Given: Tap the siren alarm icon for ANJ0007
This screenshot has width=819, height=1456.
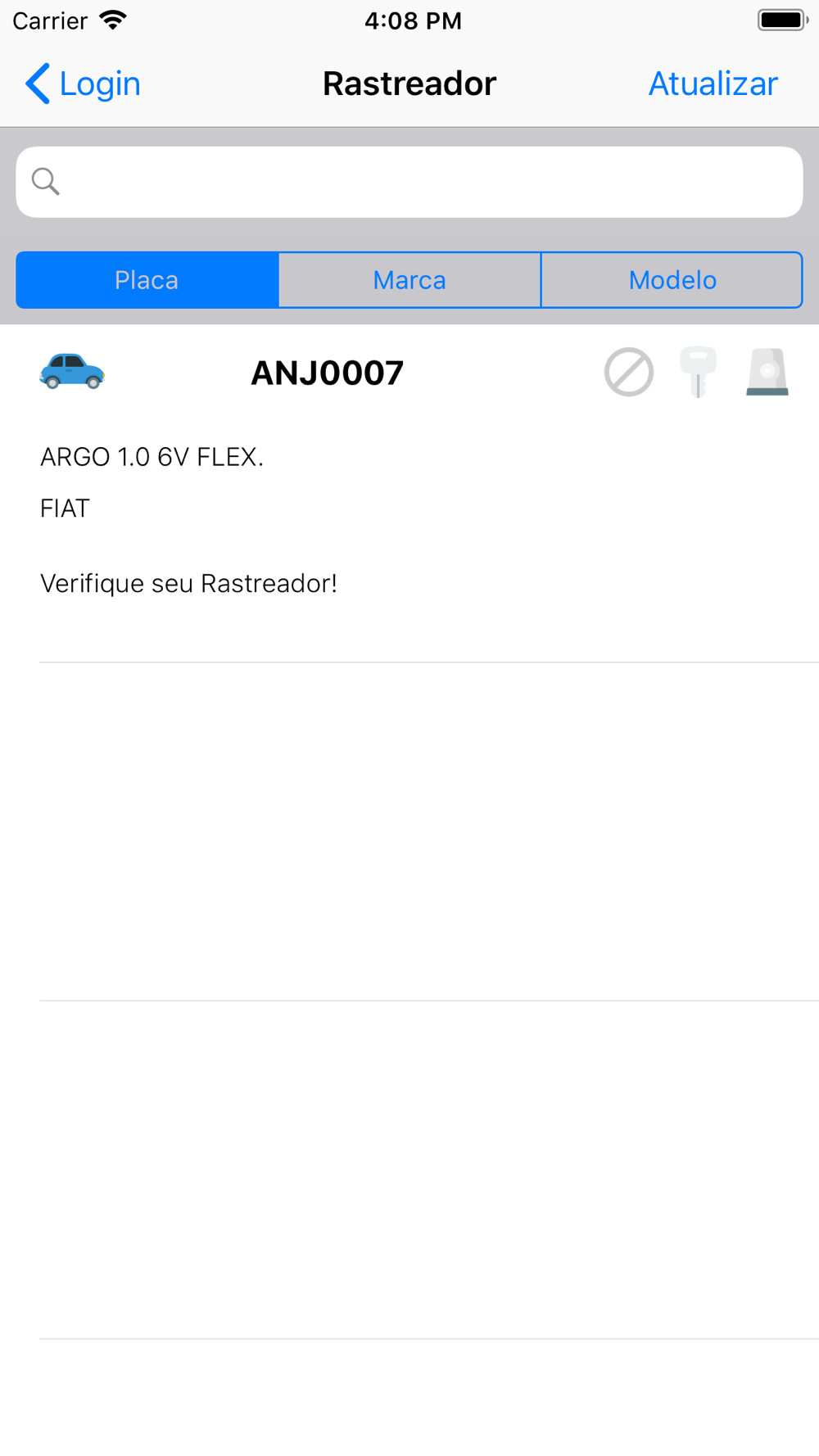Looking at the screenshot, I should [767, 373].
